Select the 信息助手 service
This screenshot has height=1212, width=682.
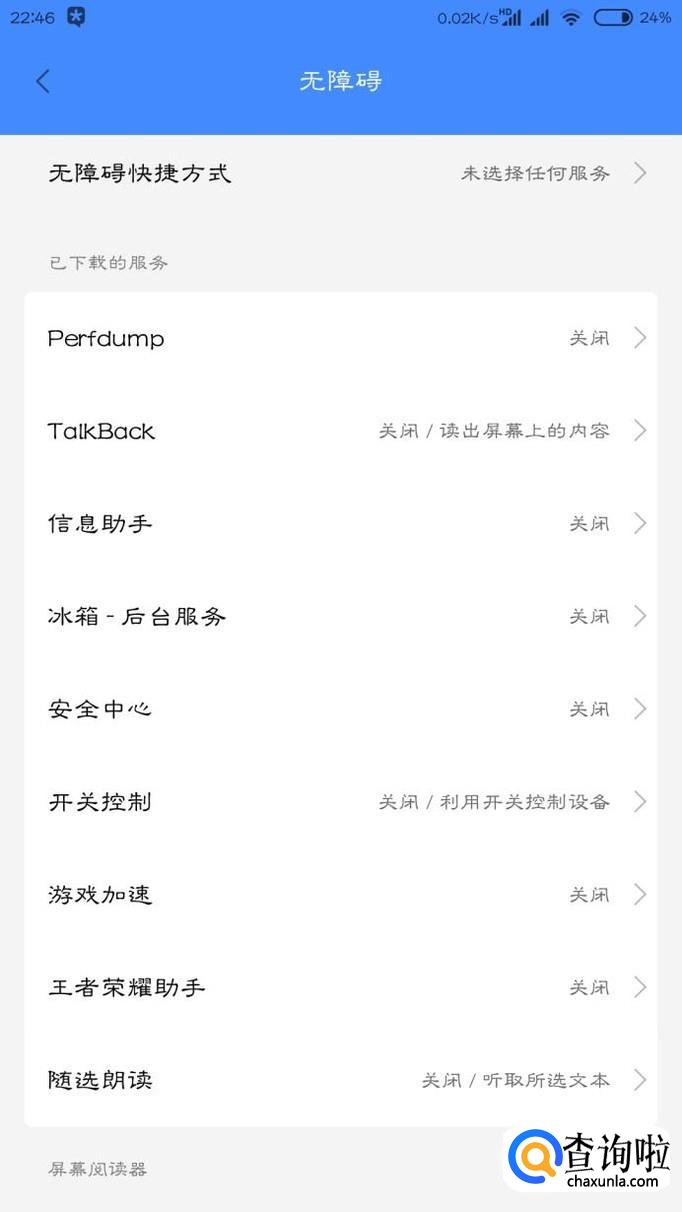(x=340, y=523)
